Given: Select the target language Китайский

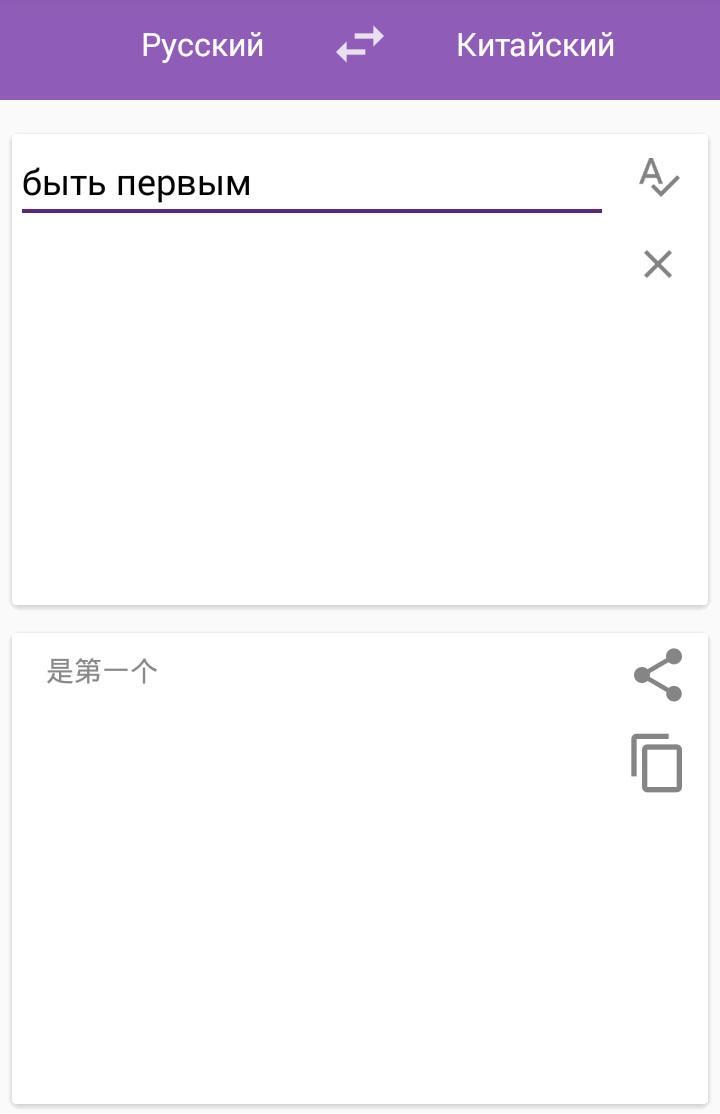Looking at the screenshot, I should tap(535, 46).
